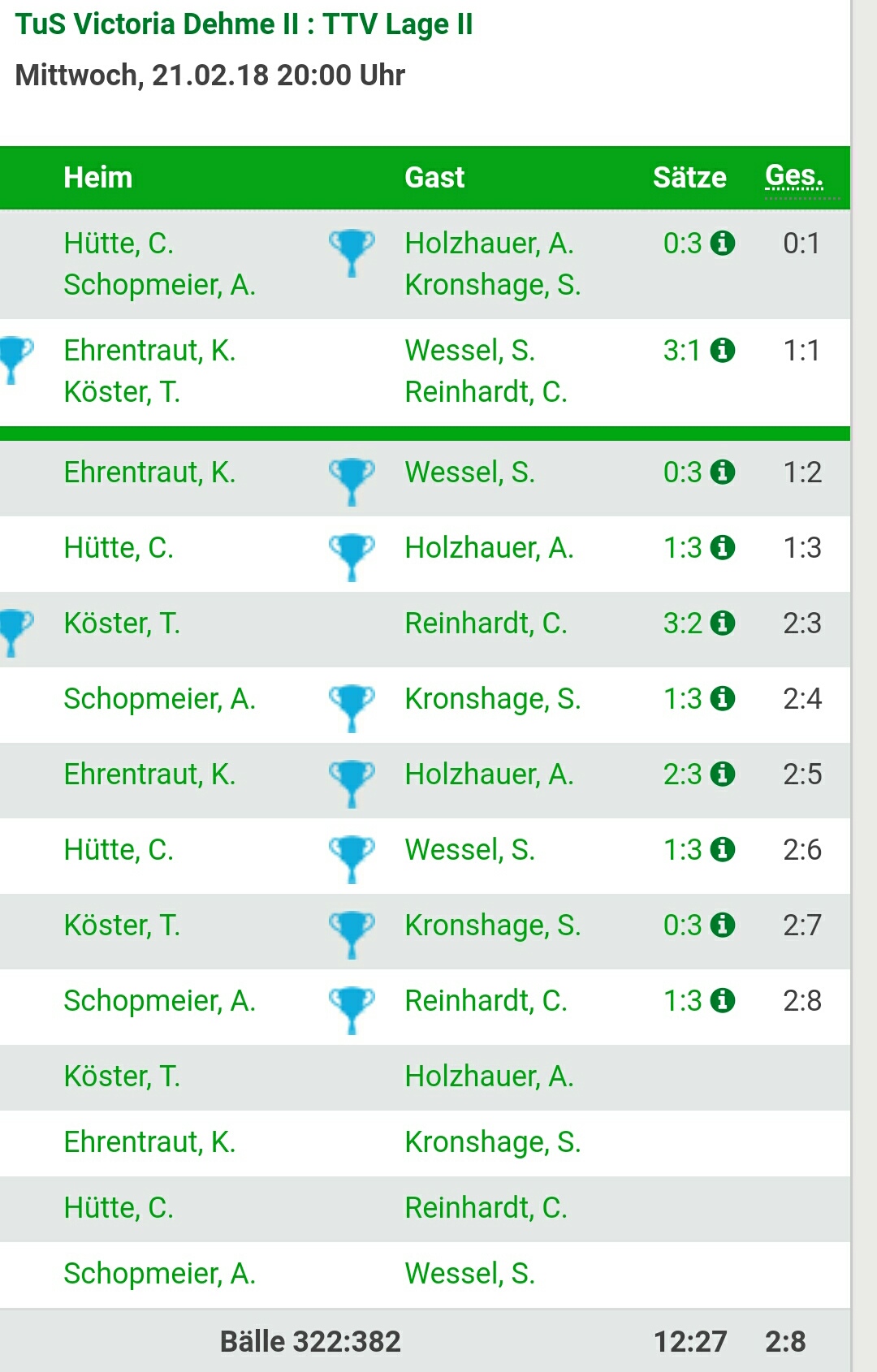View set details of Ehrentraut vs Wessel
Viewport: 877px width, 1372px height.
(x=722, y=472)
